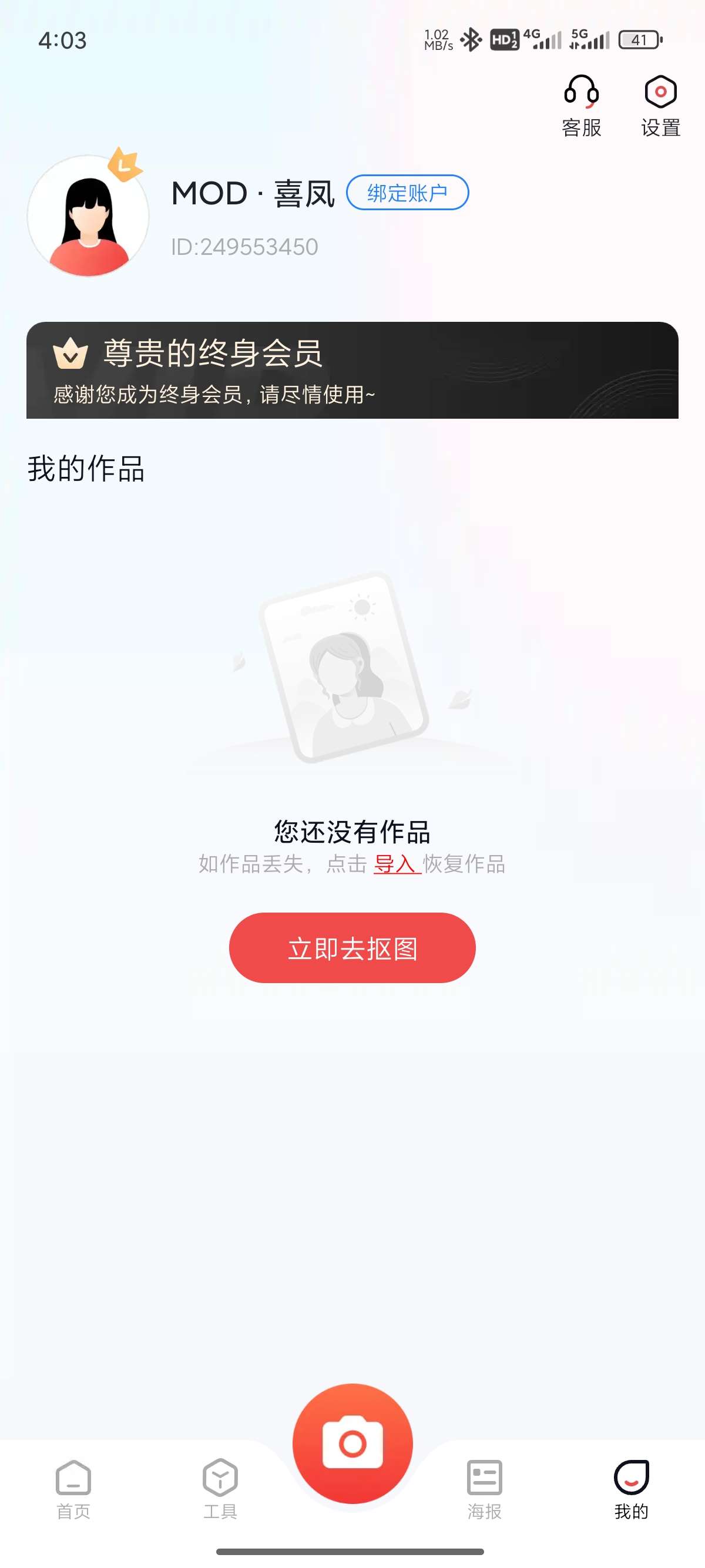Switch to the 工具 tab
Viewport: 705px width, 1568px height.
(220, 1488)
